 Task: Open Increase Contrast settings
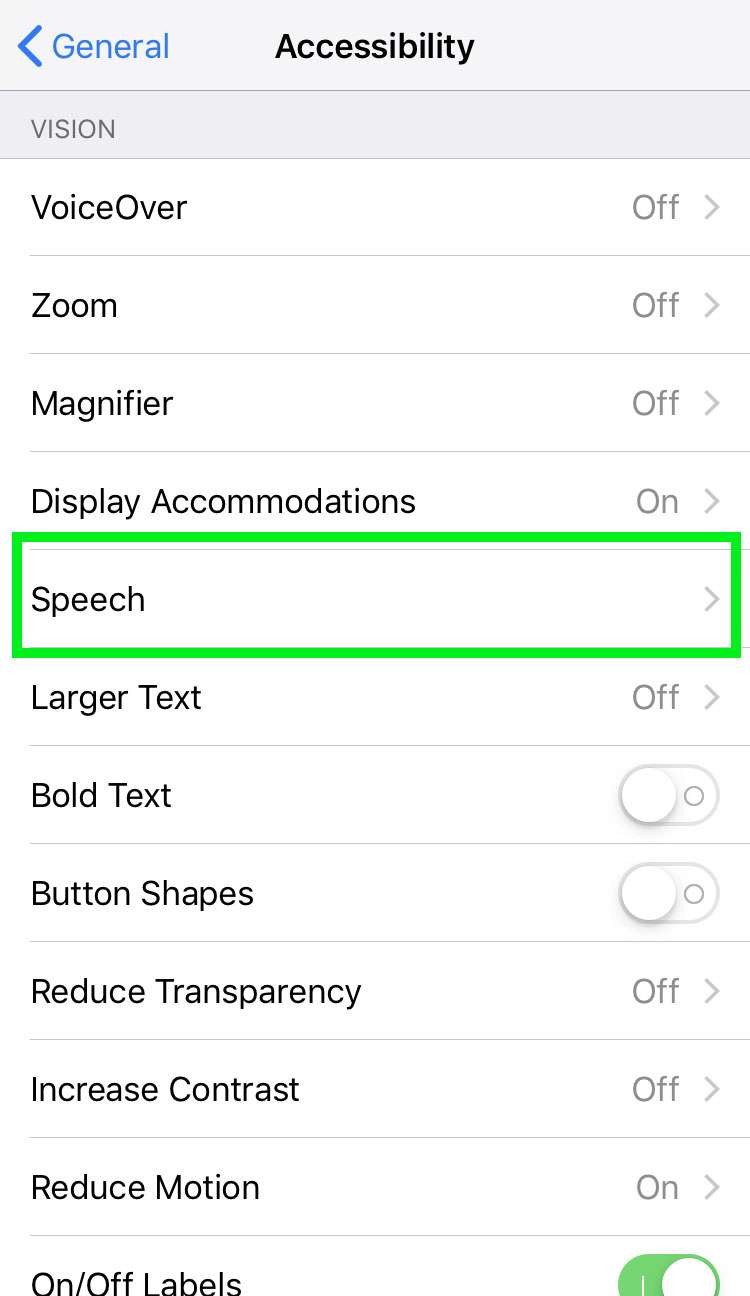pos(375,1089)
